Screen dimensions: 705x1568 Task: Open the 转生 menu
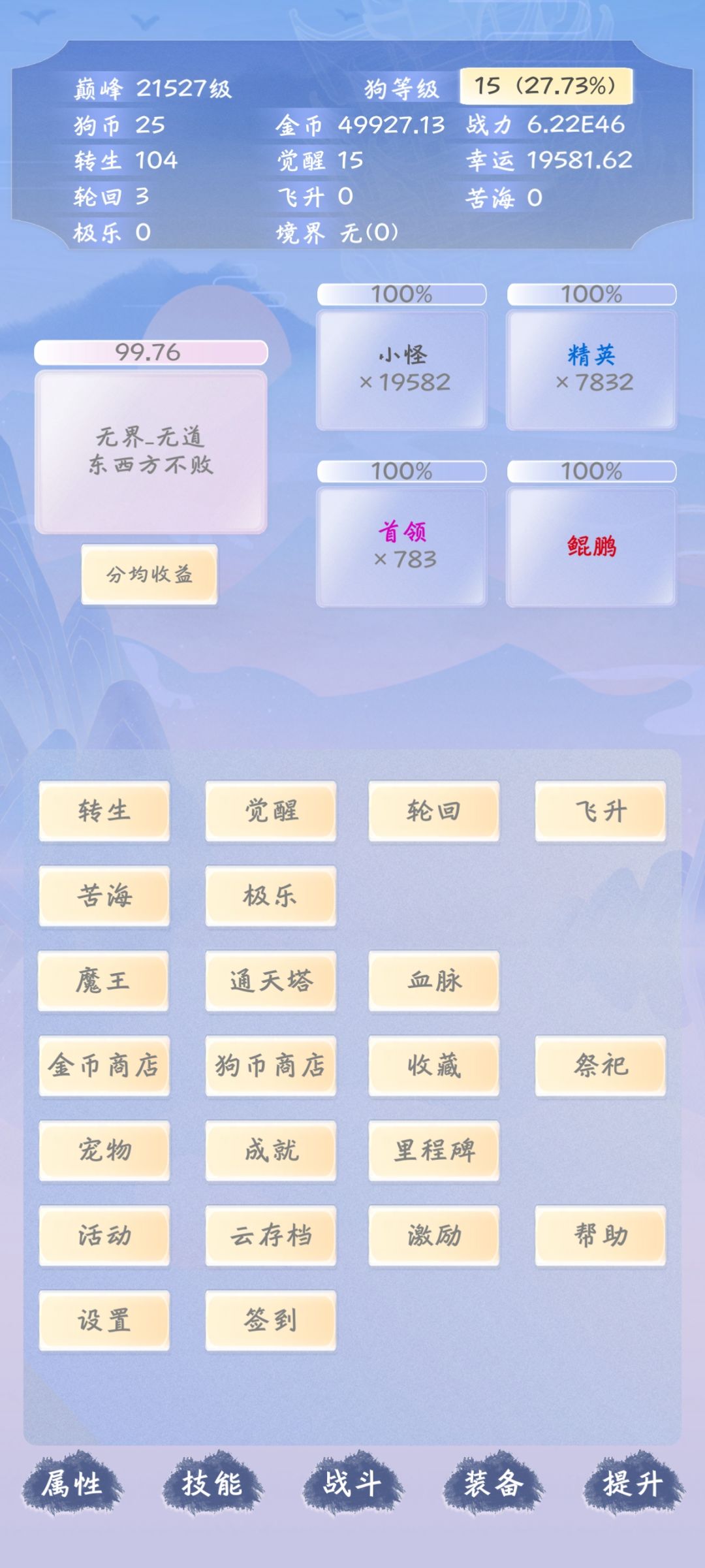point(104,811)
